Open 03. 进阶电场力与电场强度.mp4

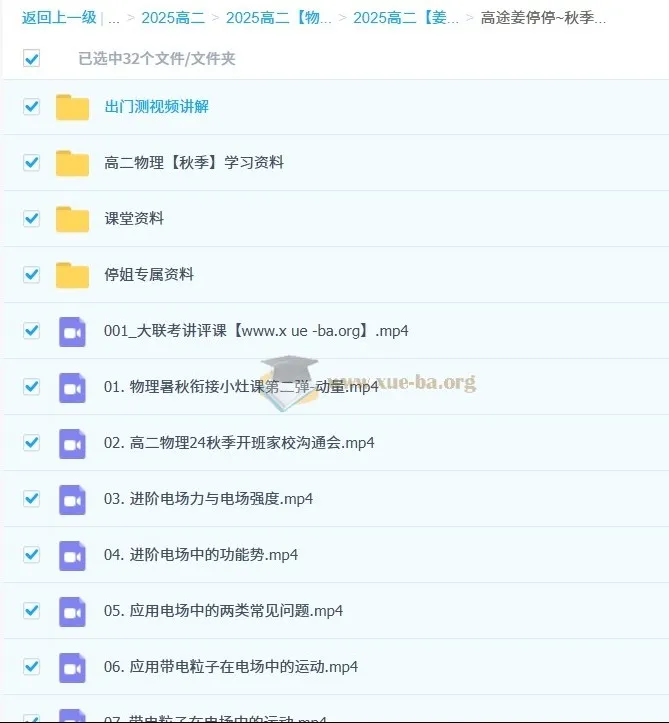[208, 499]
